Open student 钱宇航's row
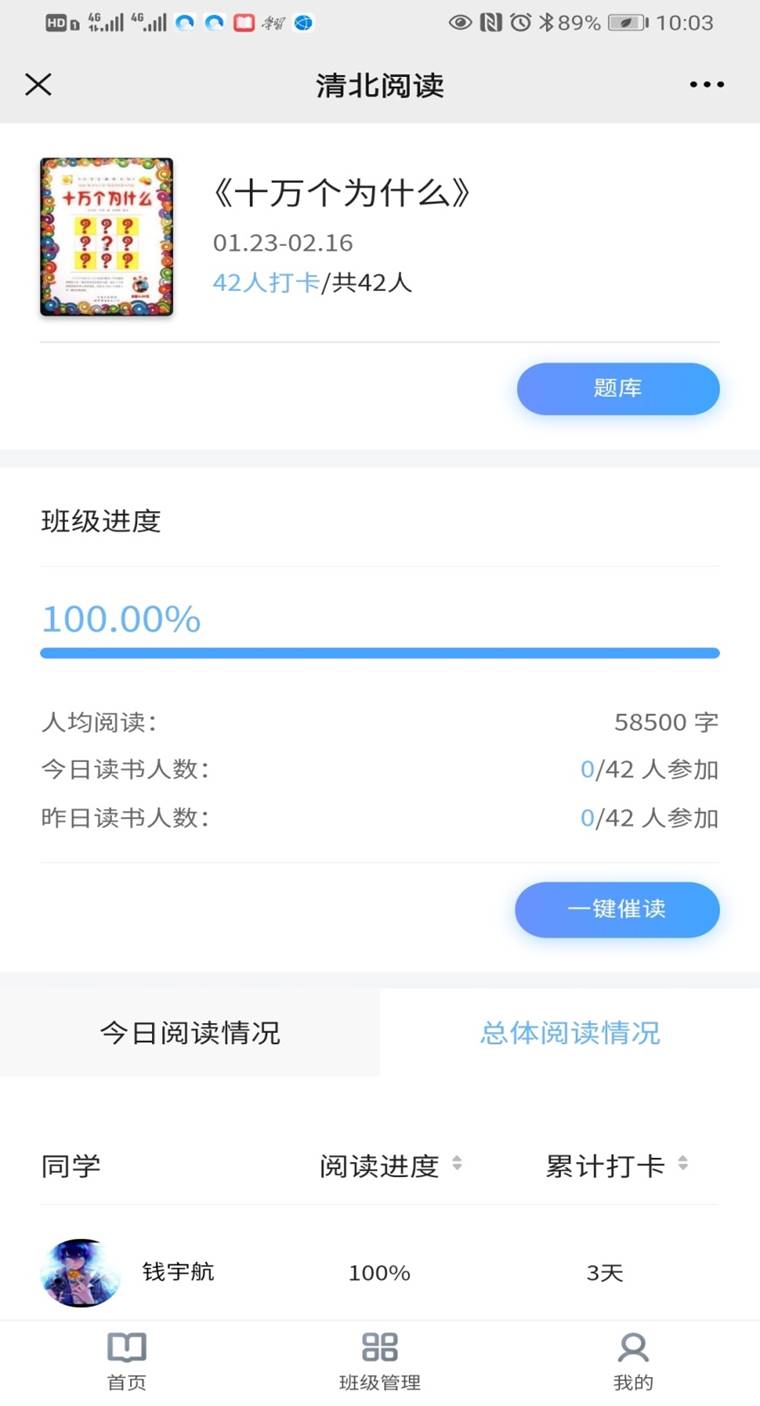Viewport: 760px width, 1406px height. (380, 1272)
